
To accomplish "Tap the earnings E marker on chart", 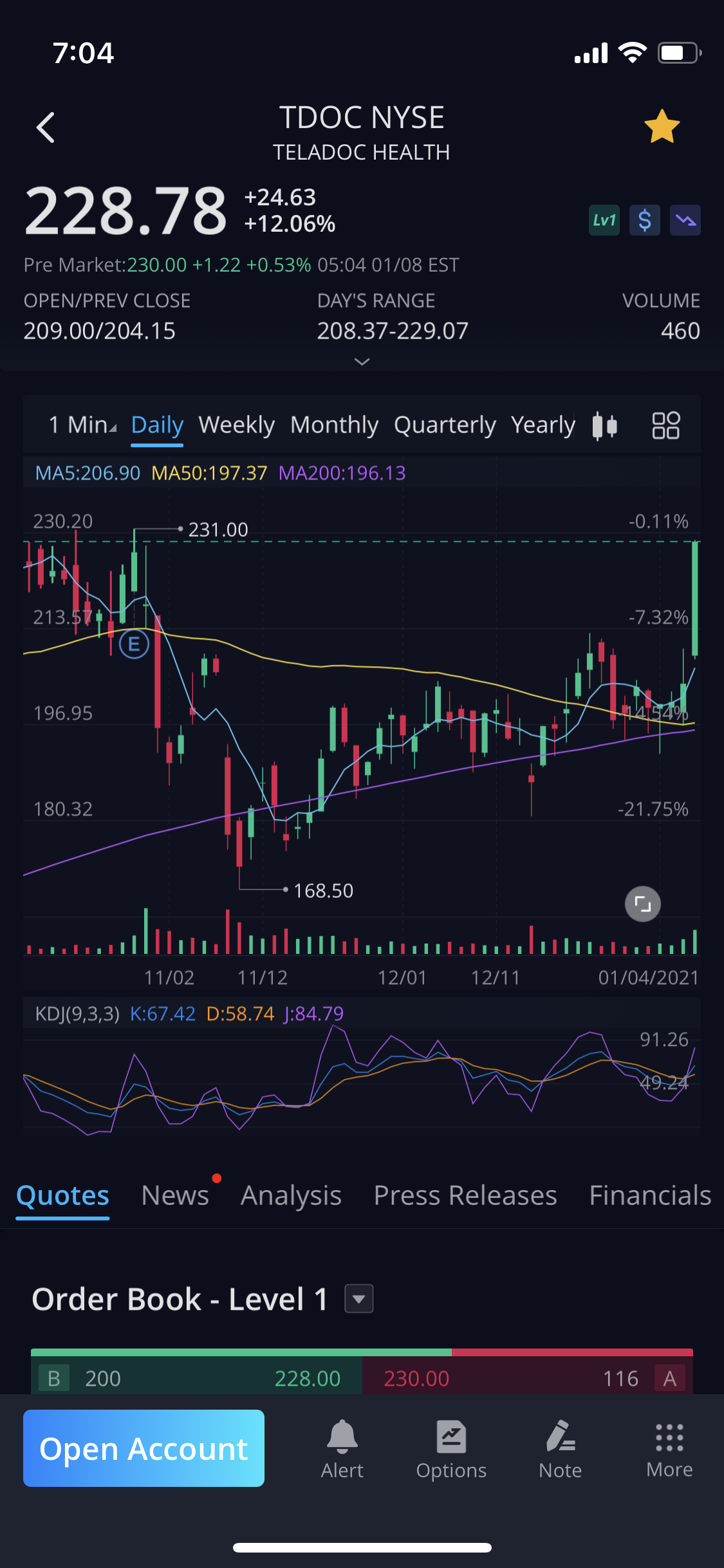I will click(x=134, y=644).
